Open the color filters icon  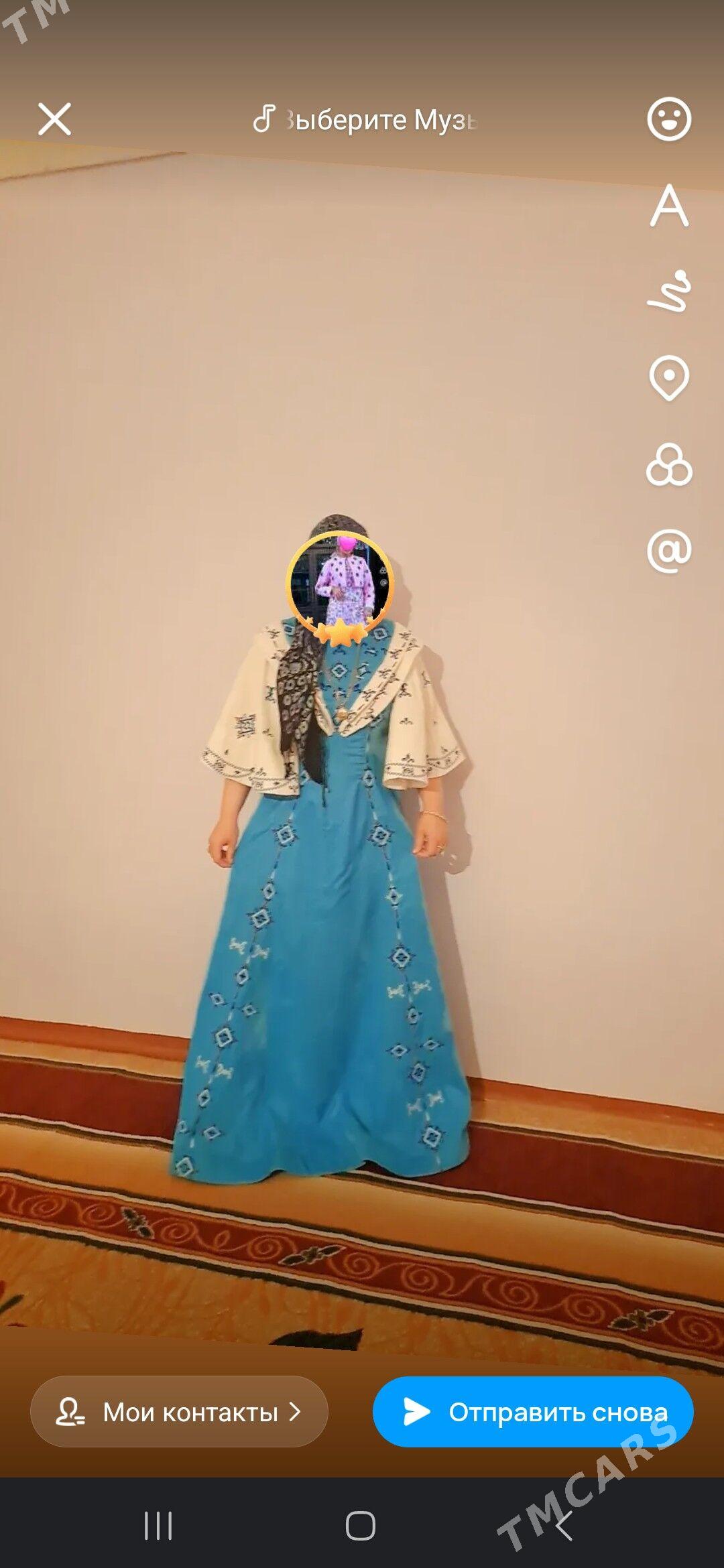[669, 464]
